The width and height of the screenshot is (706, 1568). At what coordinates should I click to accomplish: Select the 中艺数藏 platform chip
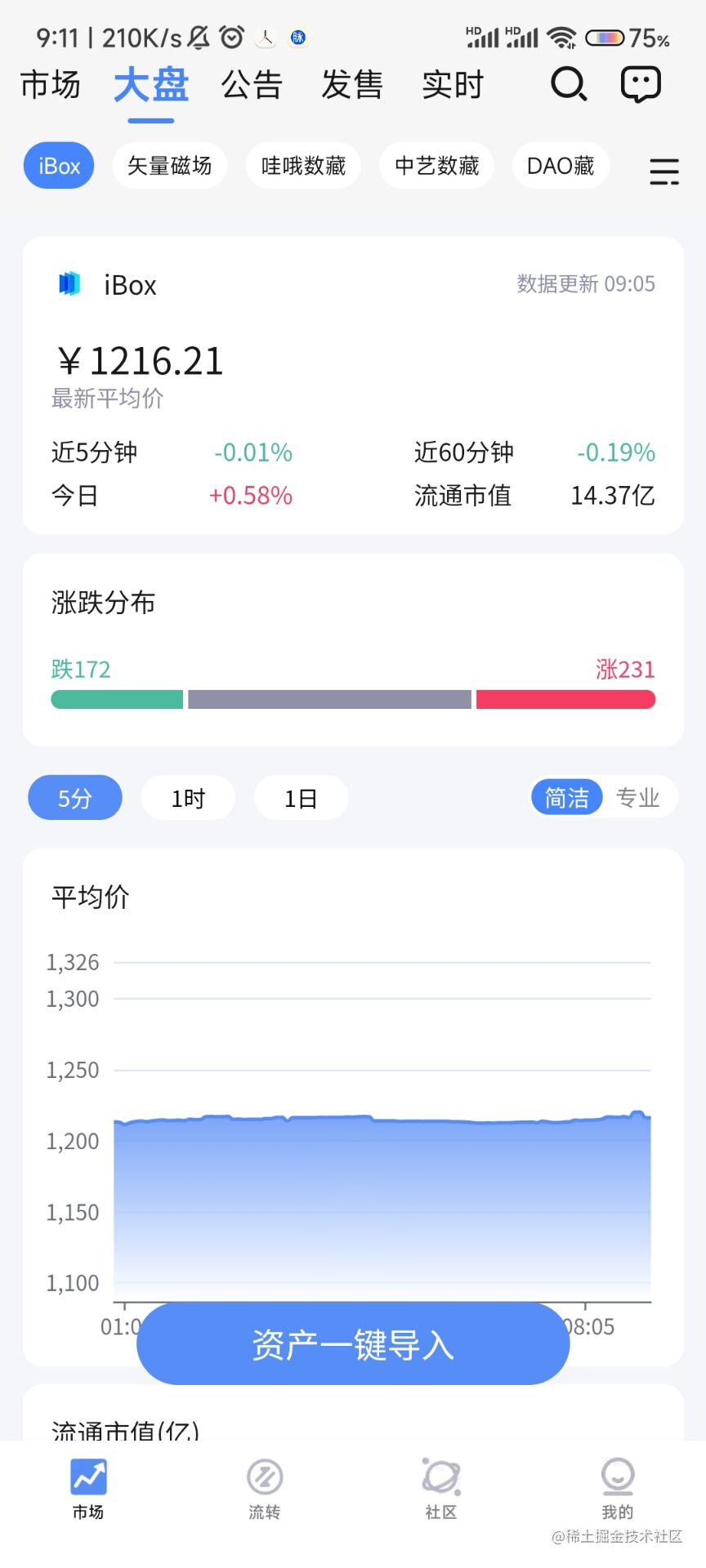pos(436,166)
